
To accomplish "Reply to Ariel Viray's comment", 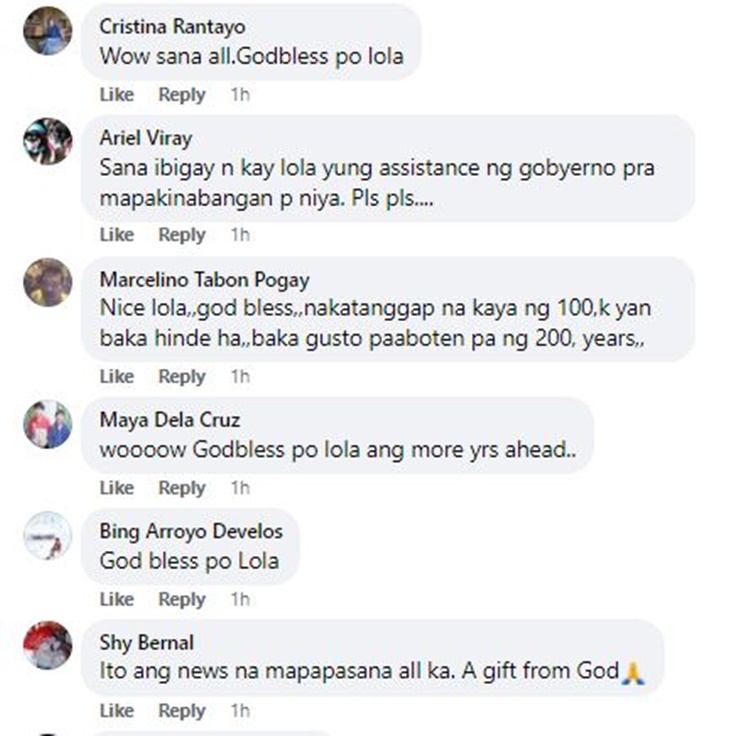I will tap(182, 235).
